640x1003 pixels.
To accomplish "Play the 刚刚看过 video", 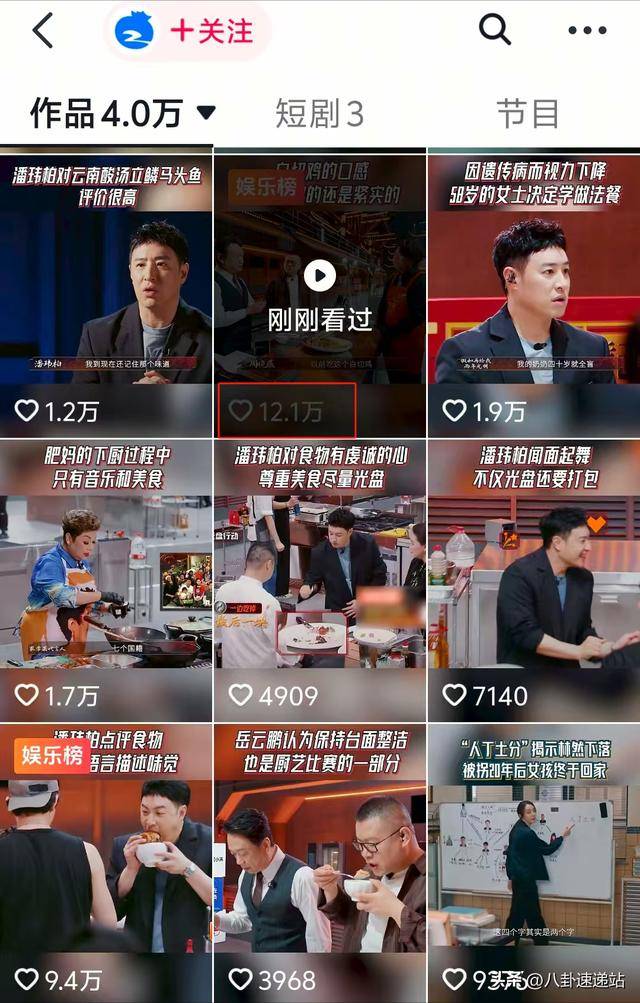I will pos(319,277).
